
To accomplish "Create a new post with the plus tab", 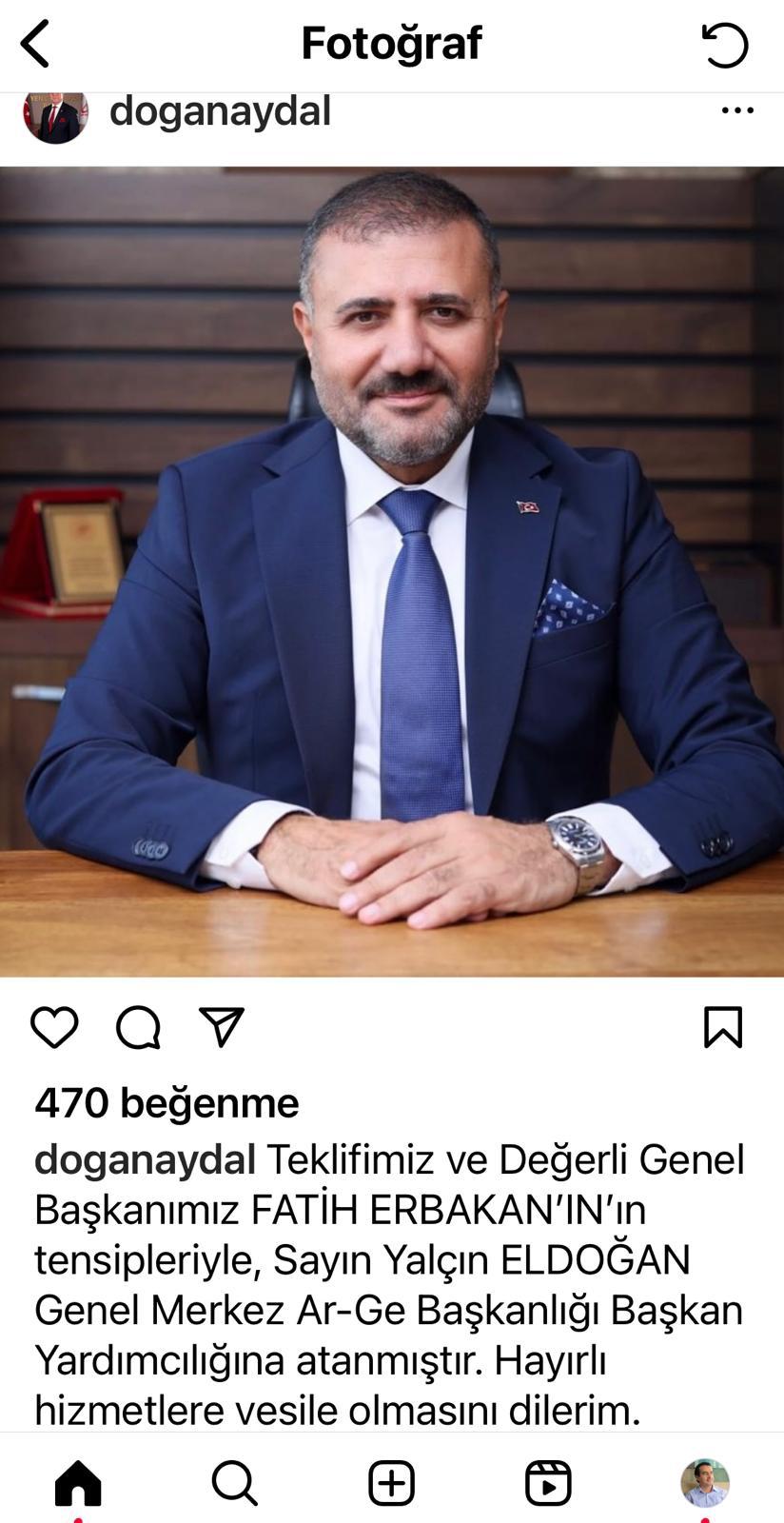I will [x=391, y=1482].
